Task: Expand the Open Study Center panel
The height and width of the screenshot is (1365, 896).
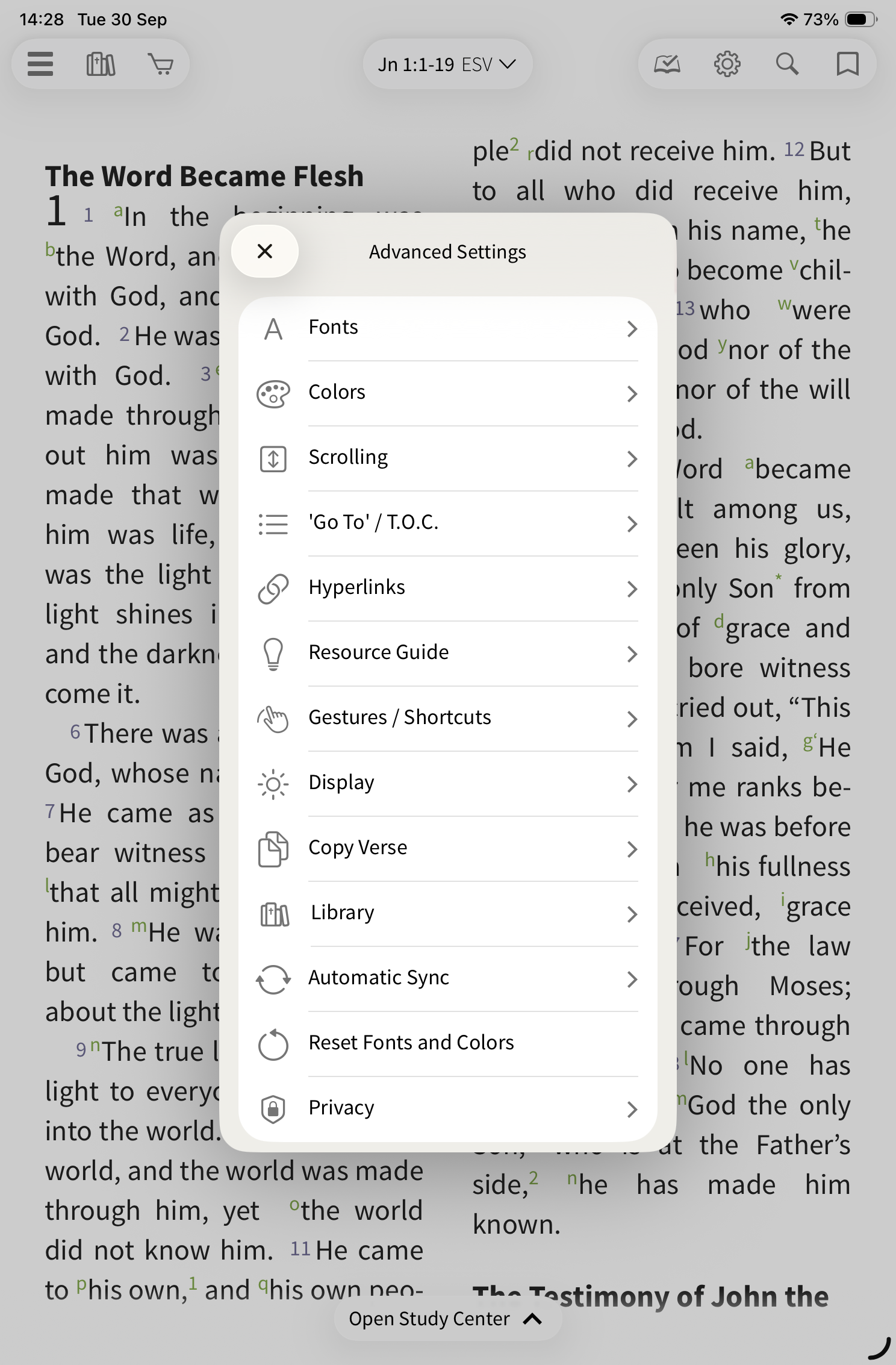Action: (x=447, y=1319)
